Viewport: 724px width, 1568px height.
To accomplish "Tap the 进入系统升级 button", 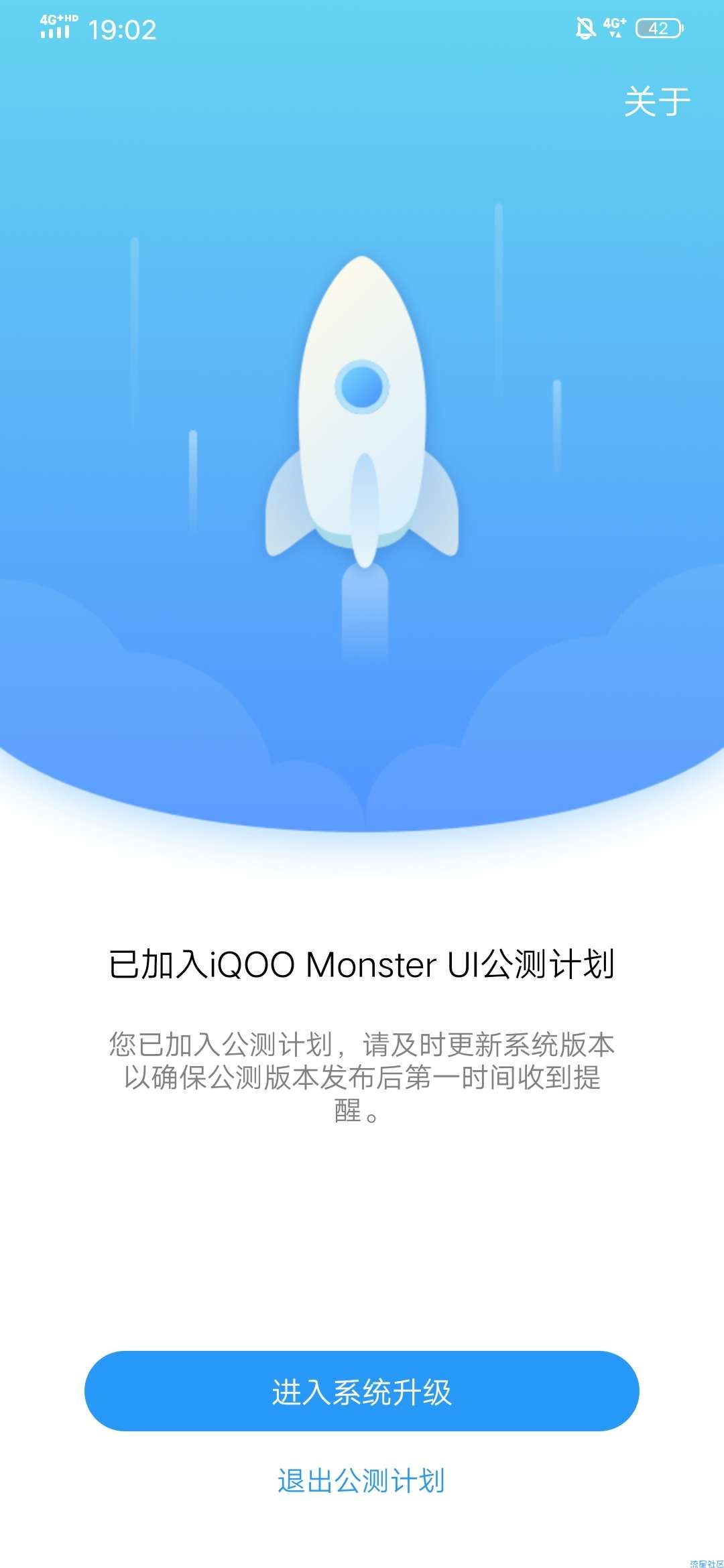I will click(x=362, y=1392).
